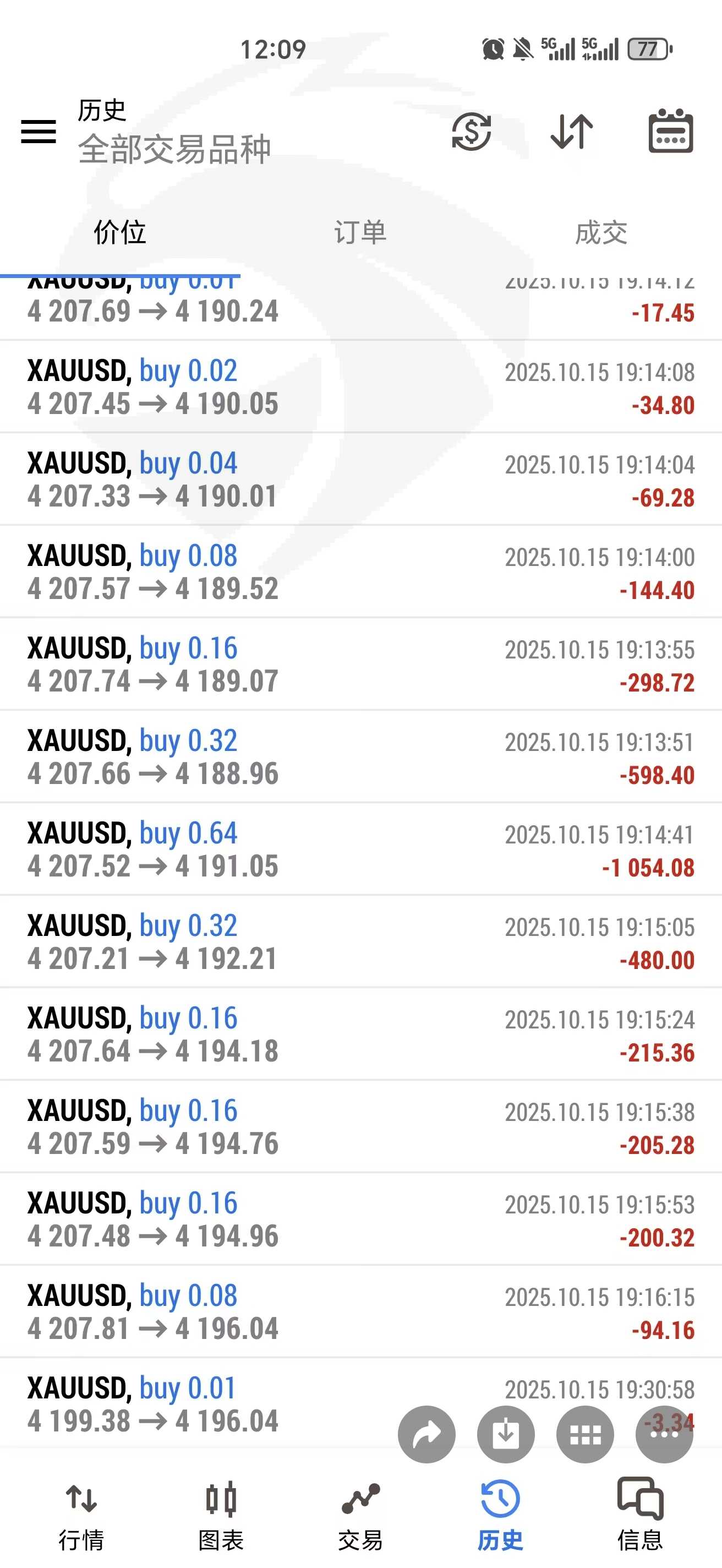Open the sort order arrows
722x1568 pixels.
[x=571, y=132]
